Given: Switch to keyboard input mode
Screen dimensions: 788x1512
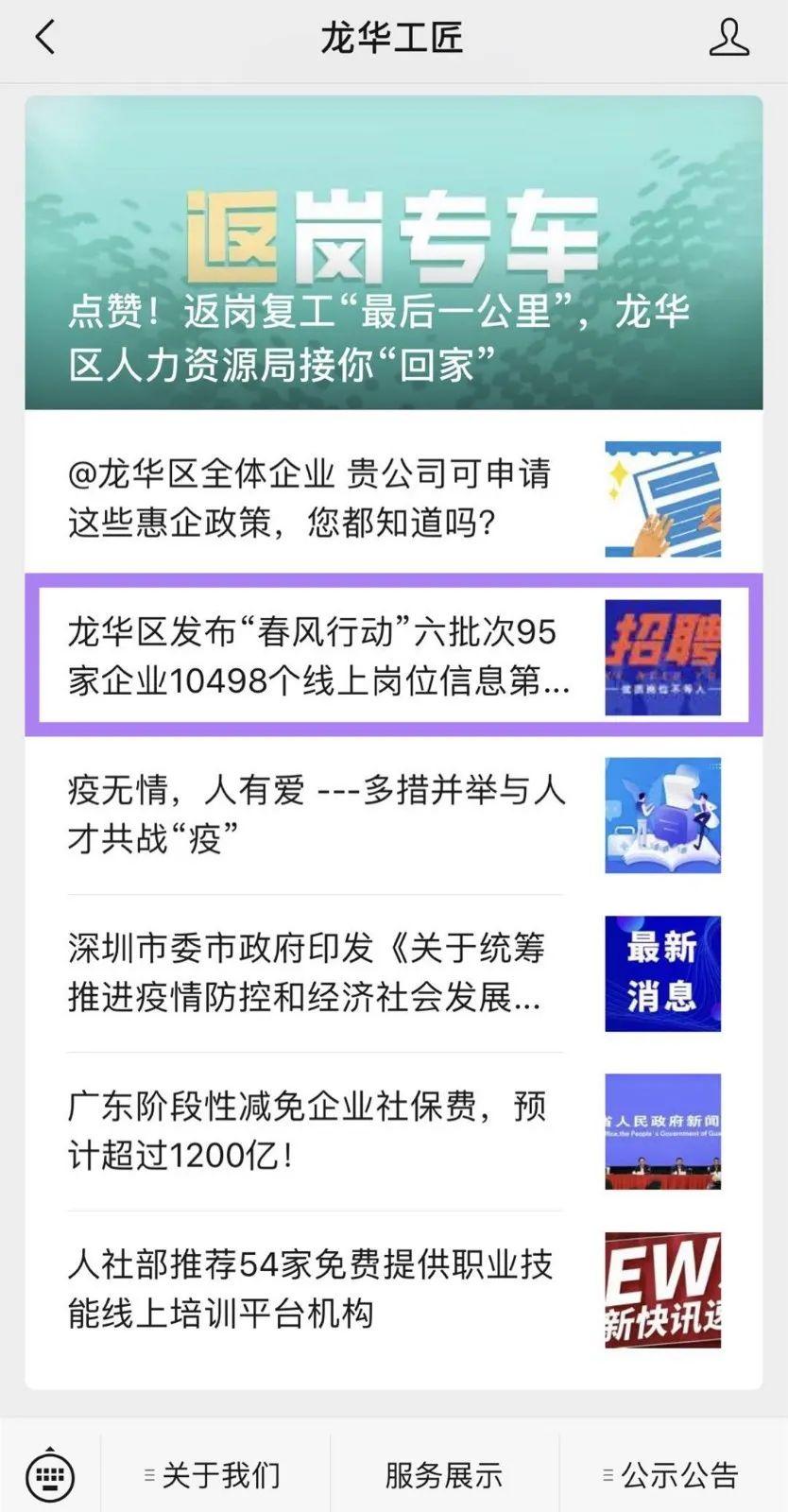Looking at the screenshot, I should tap(50, 1474).
